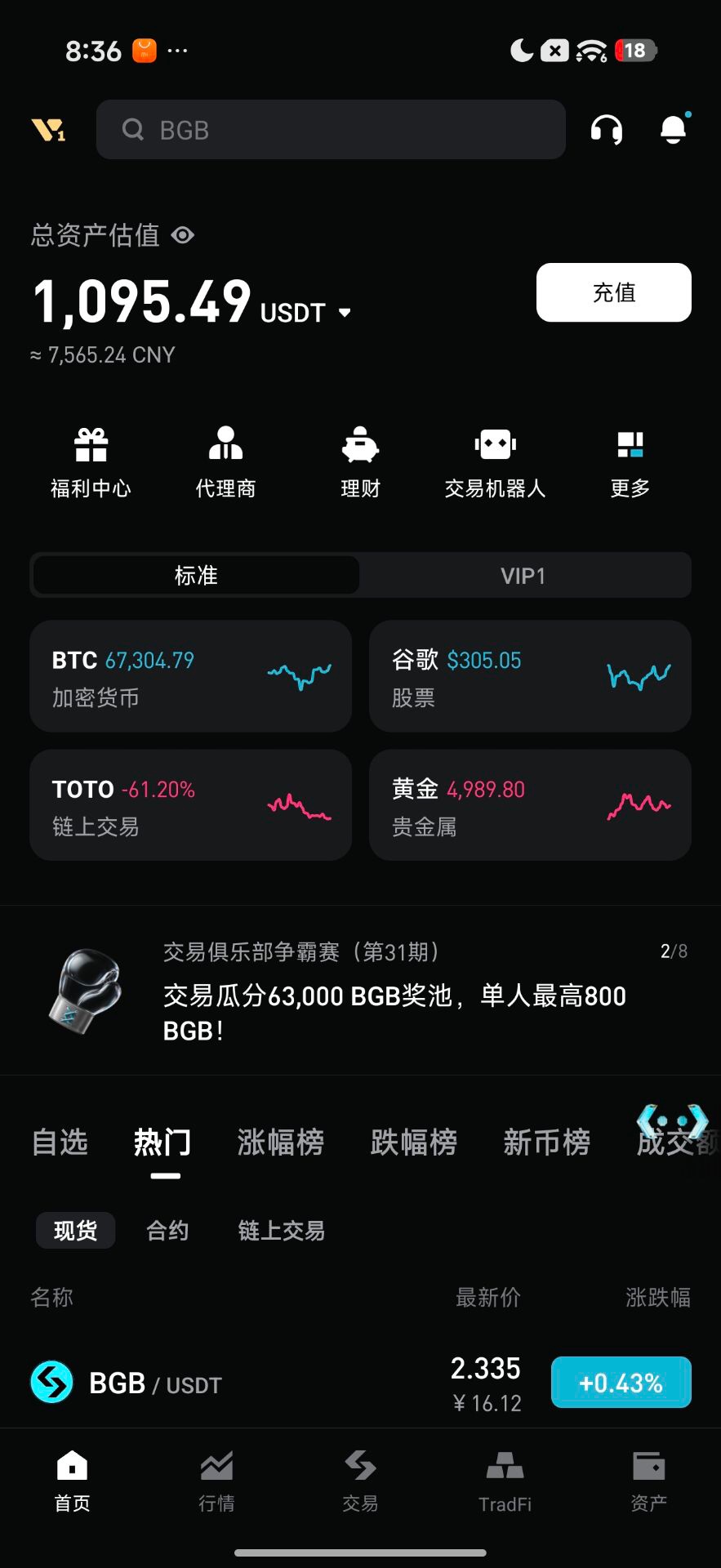Open customer support headset icon
This screenshot has height=1568, width=721.
pyautogui.click(x=606, y=130)
